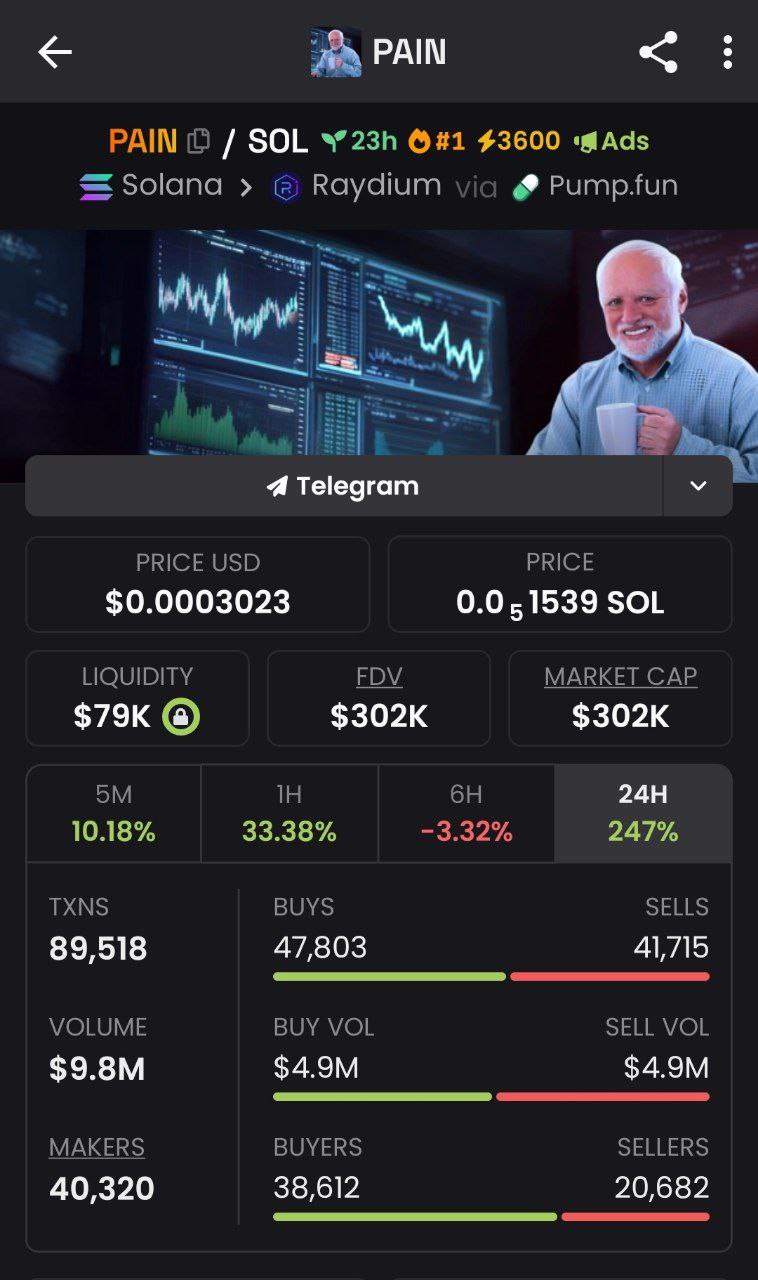Viewport: 758px width, 1280px height.
Task: Expand the dropdown next to Telegram
Action: 698,486
